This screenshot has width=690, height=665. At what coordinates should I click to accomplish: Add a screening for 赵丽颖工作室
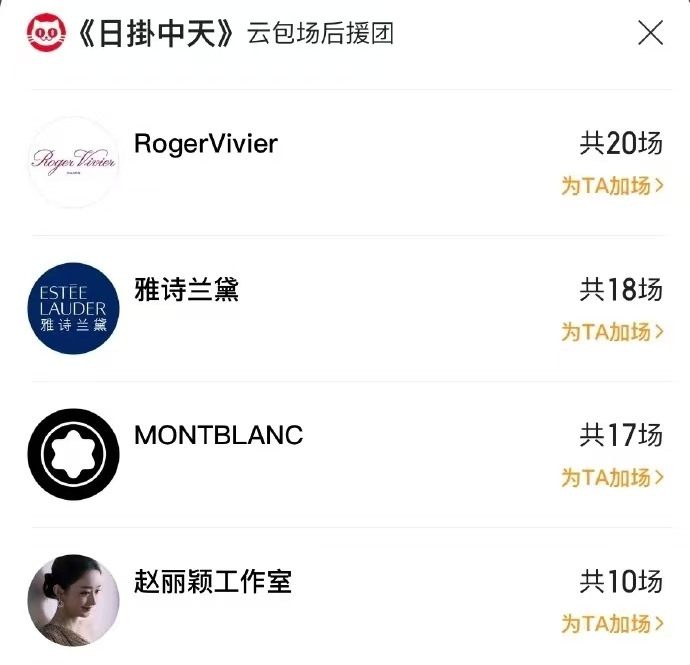point(612,624)
